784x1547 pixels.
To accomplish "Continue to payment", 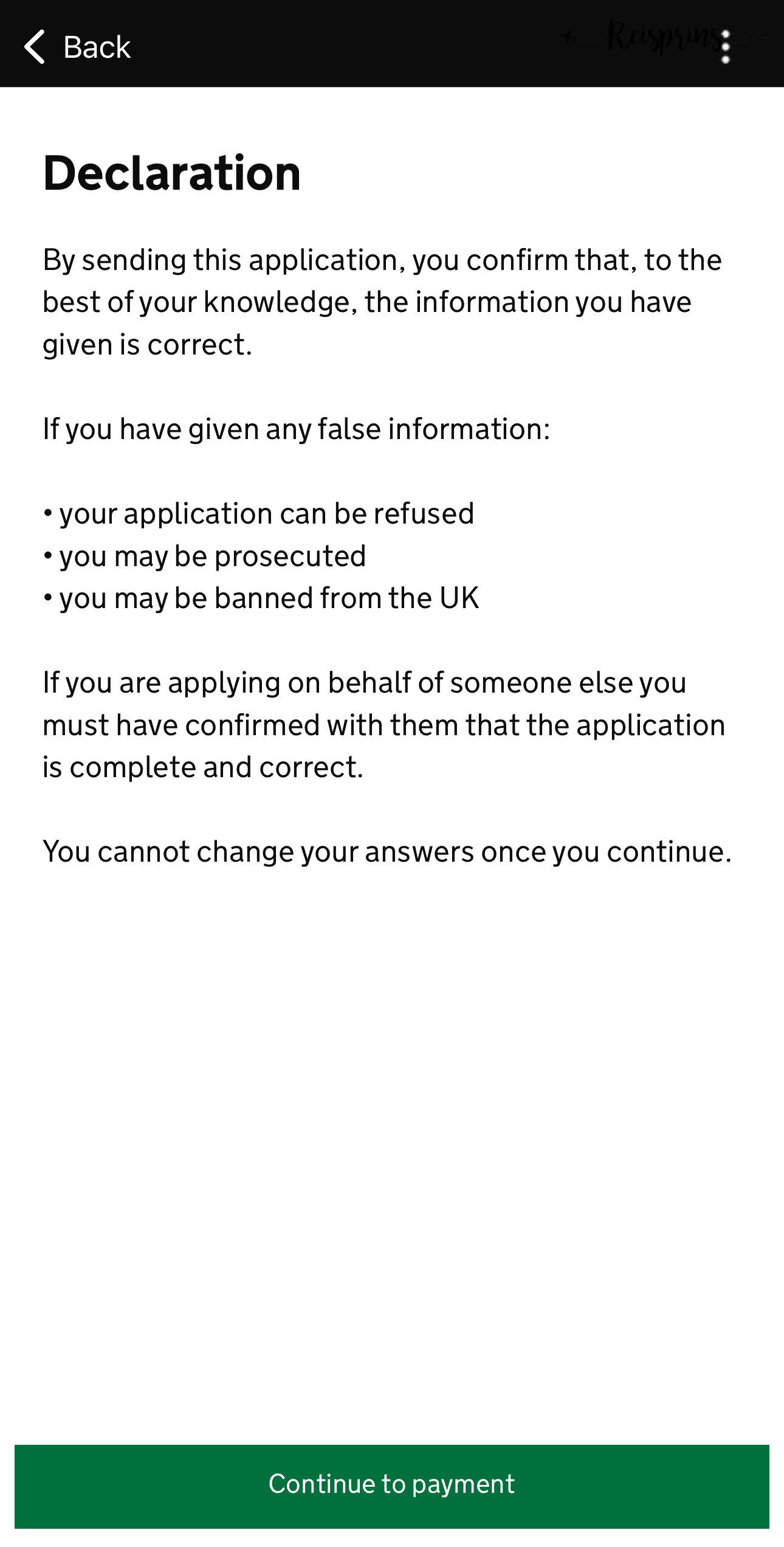I will pyautogui.click(x=392, y=1484).
